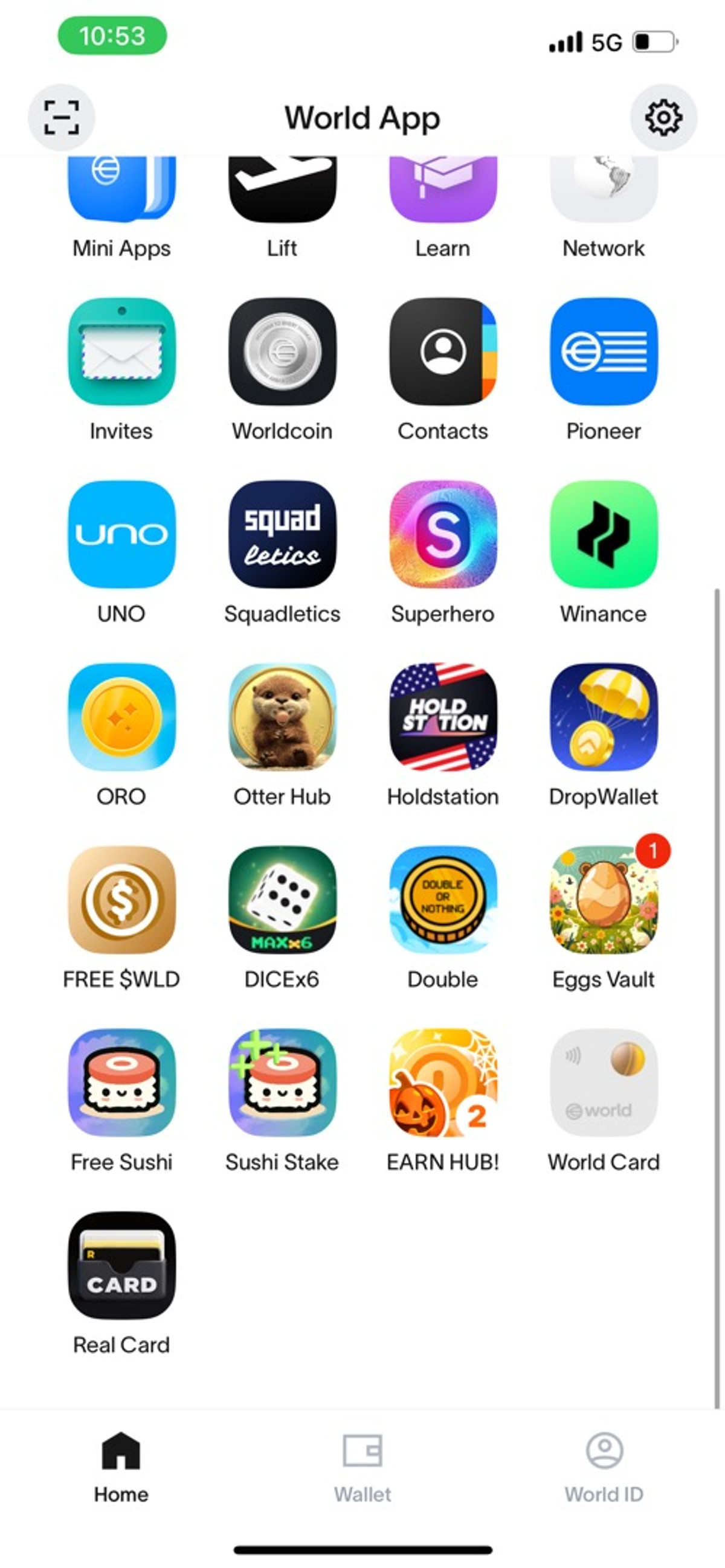Open the QR scanner icon

click(x=62, y=117)
